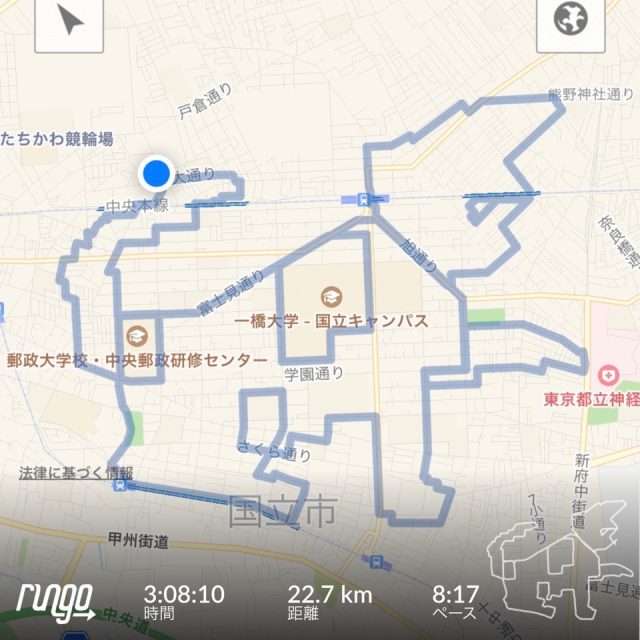Open the 法律に基づく情報 legal link

pyautogui.click(x=76, y=472)
